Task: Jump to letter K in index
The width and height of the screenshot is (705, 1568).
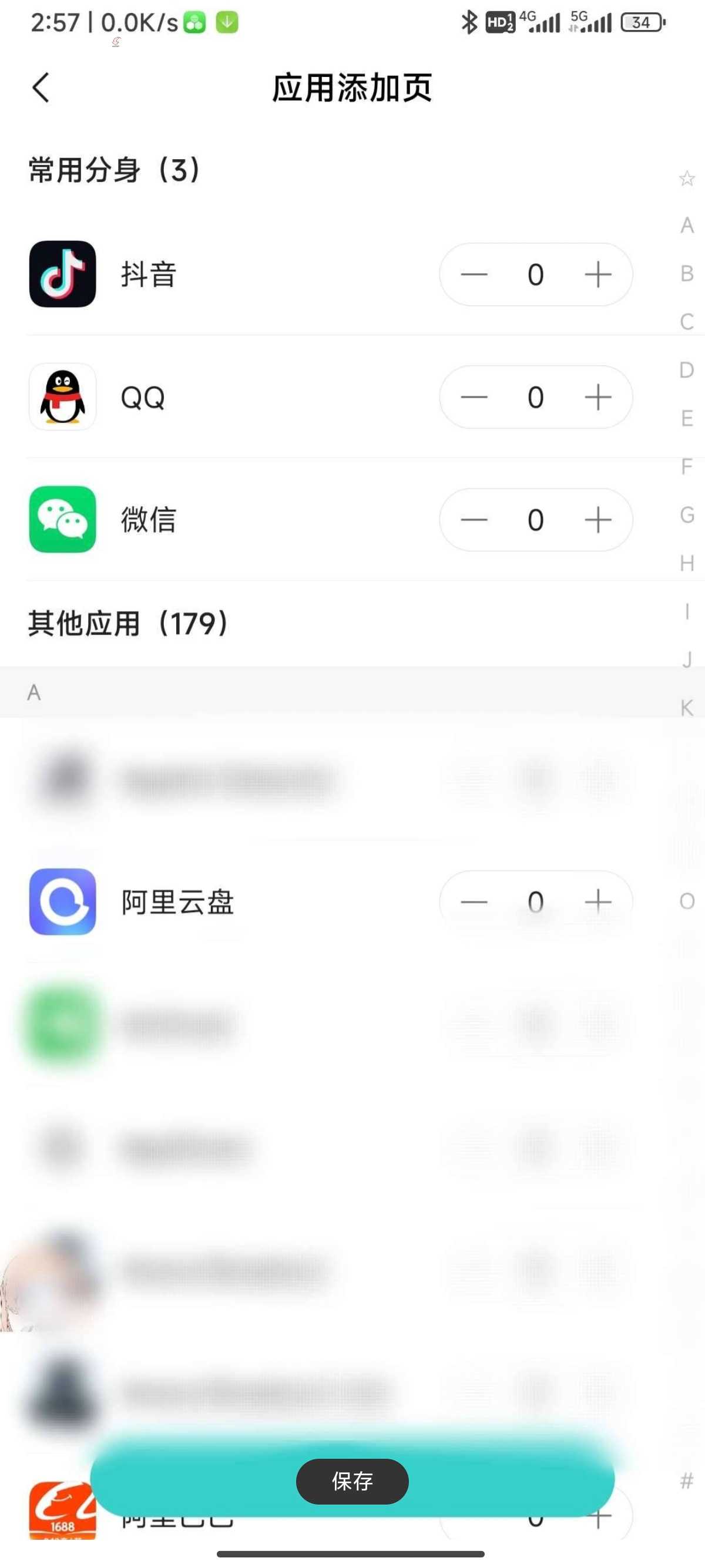Action: click(687, 708)
